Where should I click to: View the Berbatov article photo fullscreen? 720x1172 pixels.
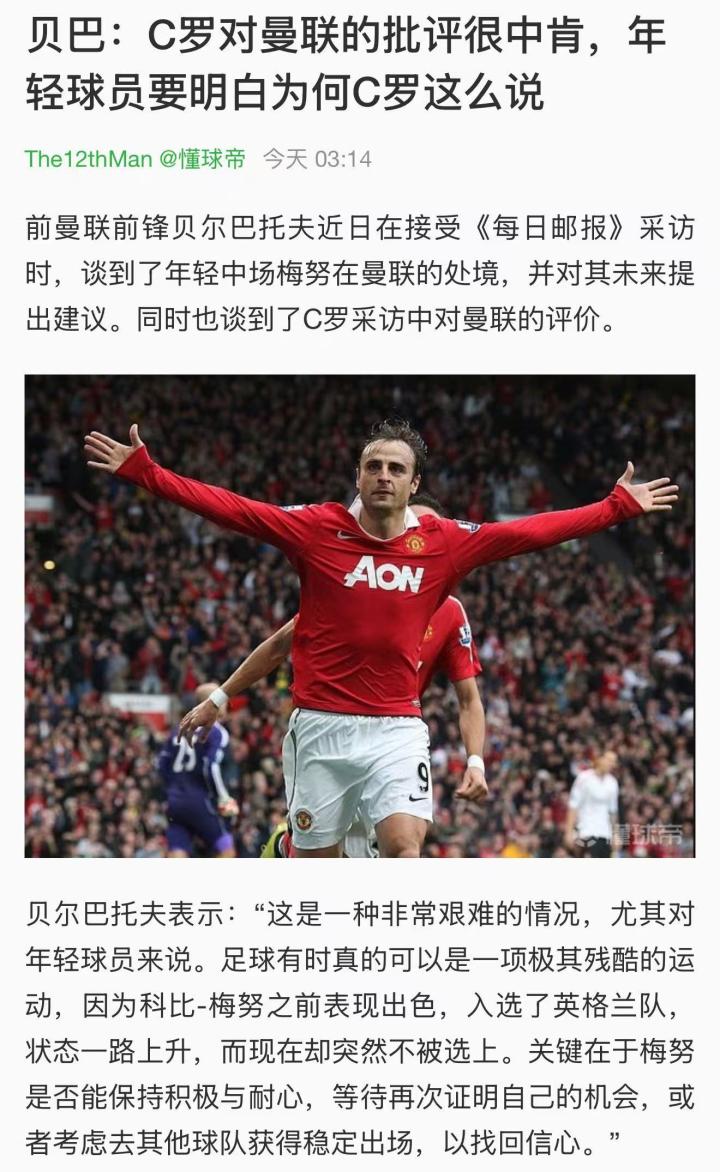click(x=360, y=615)
